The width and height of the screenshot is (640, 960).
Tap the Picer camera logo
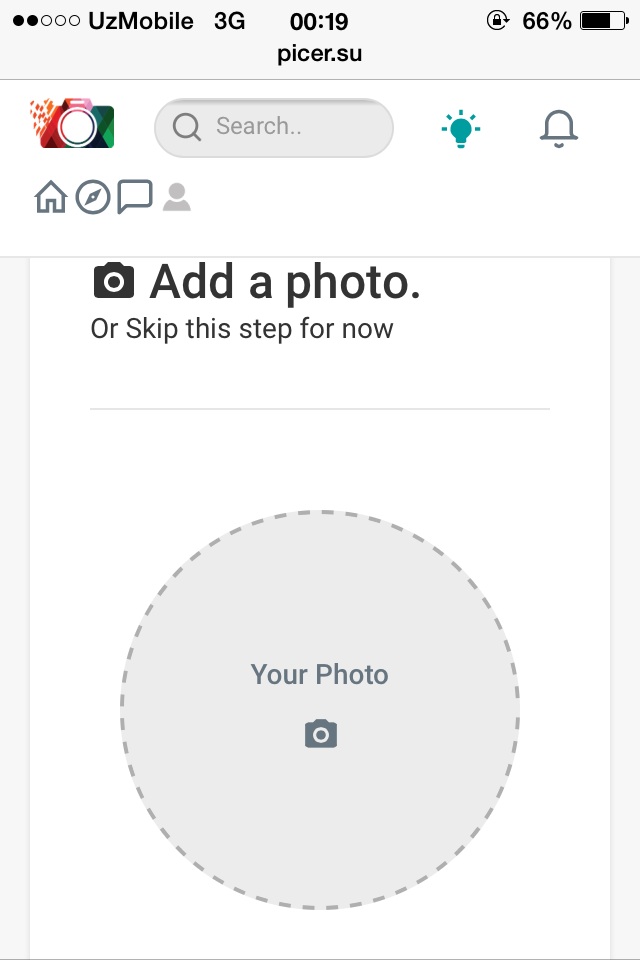point(72,125)
